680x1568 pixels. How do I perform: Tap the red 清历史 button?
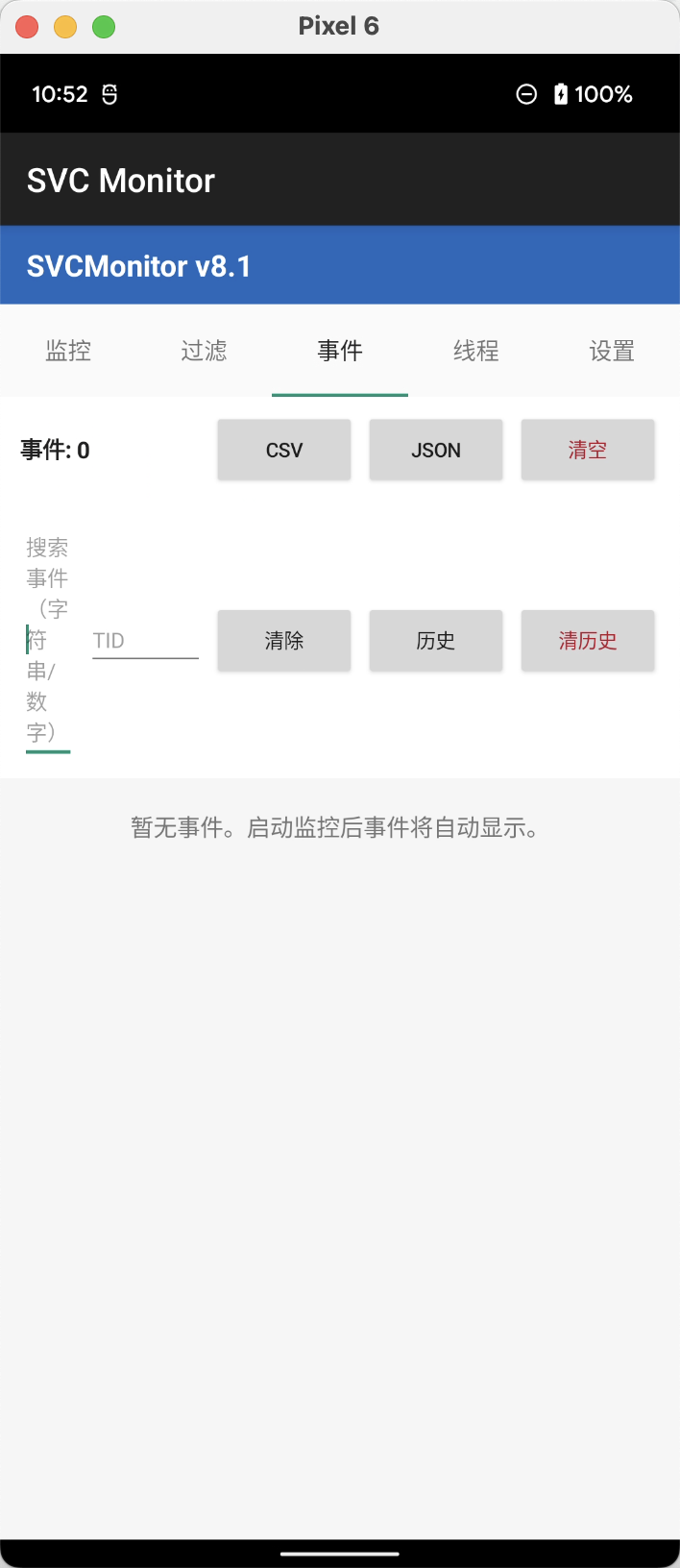pos(588,641)
